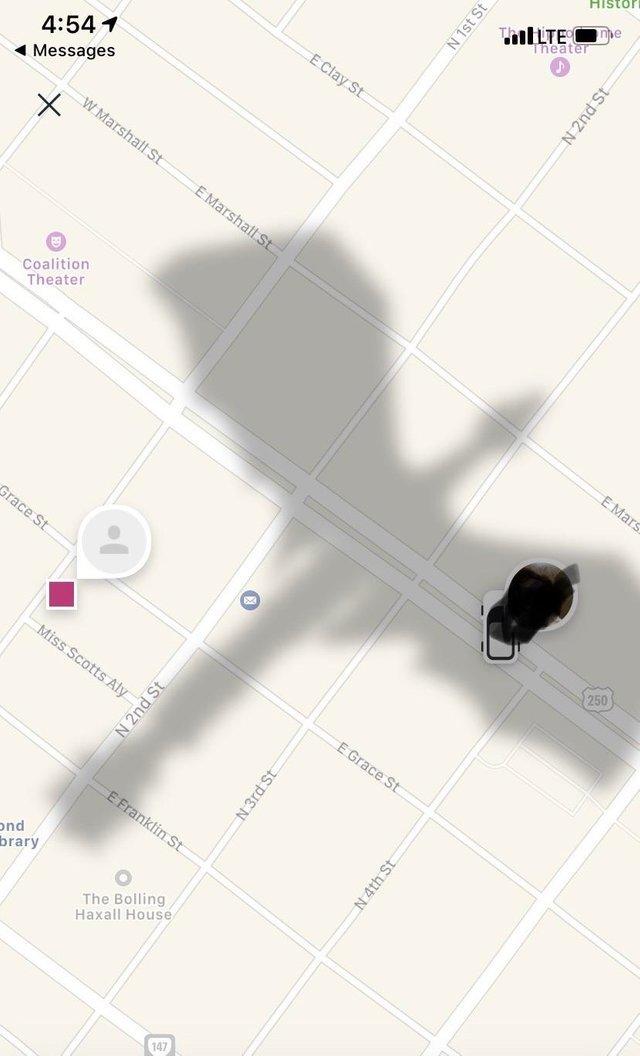Tap the pink destination square marker
This screenshot has height=1056, width=640.
[x=61, y=594]
